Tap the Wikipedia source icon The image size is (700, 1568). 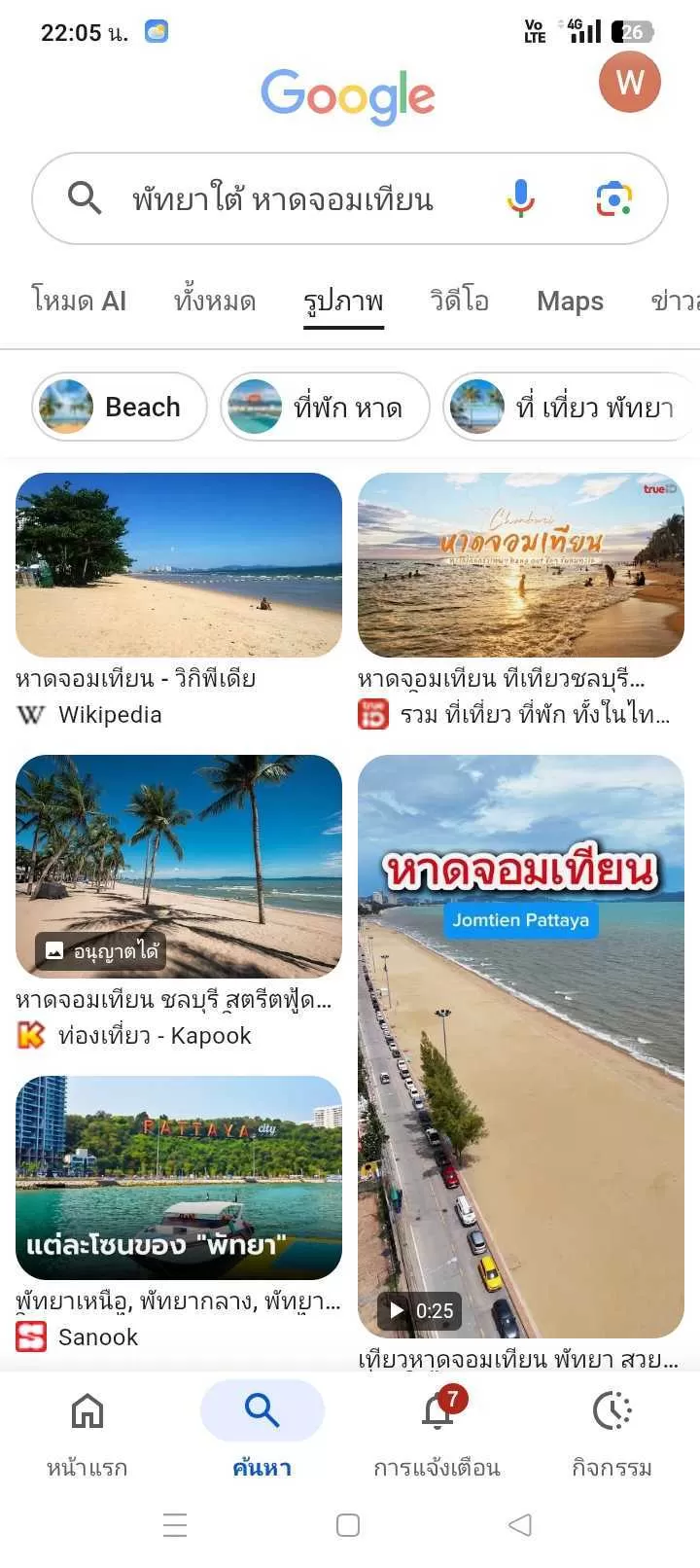30,714
